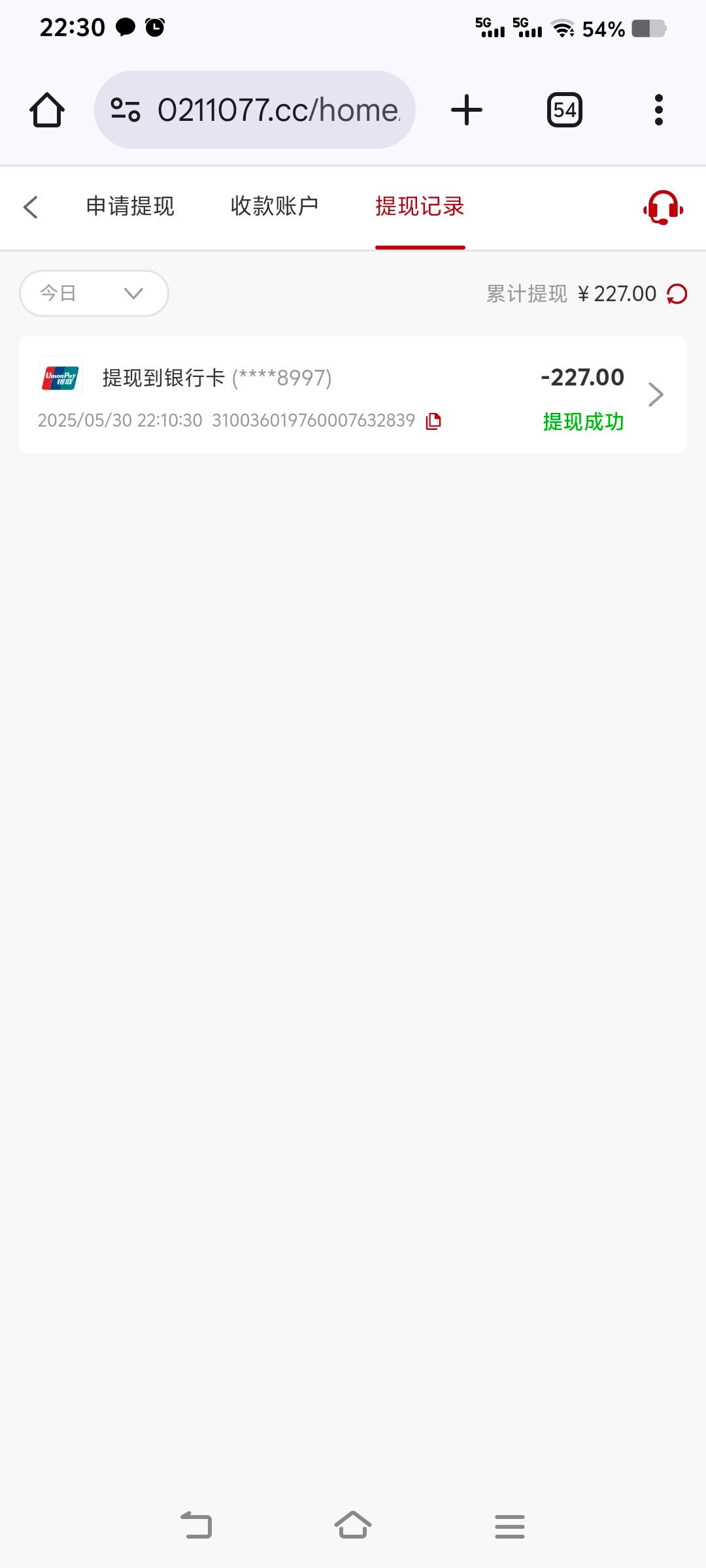The height and width of the screenshot is (1568, 706).
Task: Open recent apps from navigation bar
Action: (x=510, y=1526)
